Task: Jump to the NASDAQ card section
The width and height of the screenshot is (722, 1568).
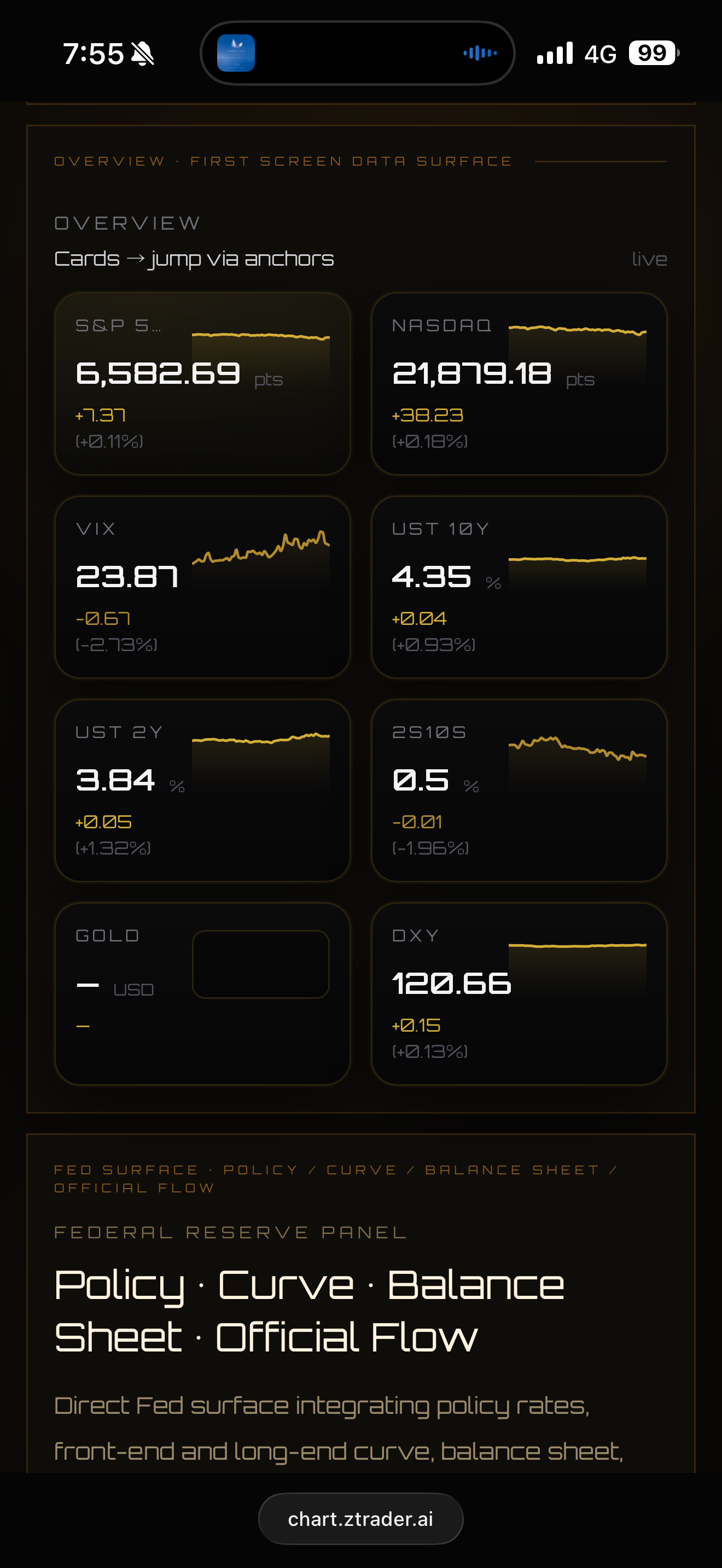Action: pos(519,383)
